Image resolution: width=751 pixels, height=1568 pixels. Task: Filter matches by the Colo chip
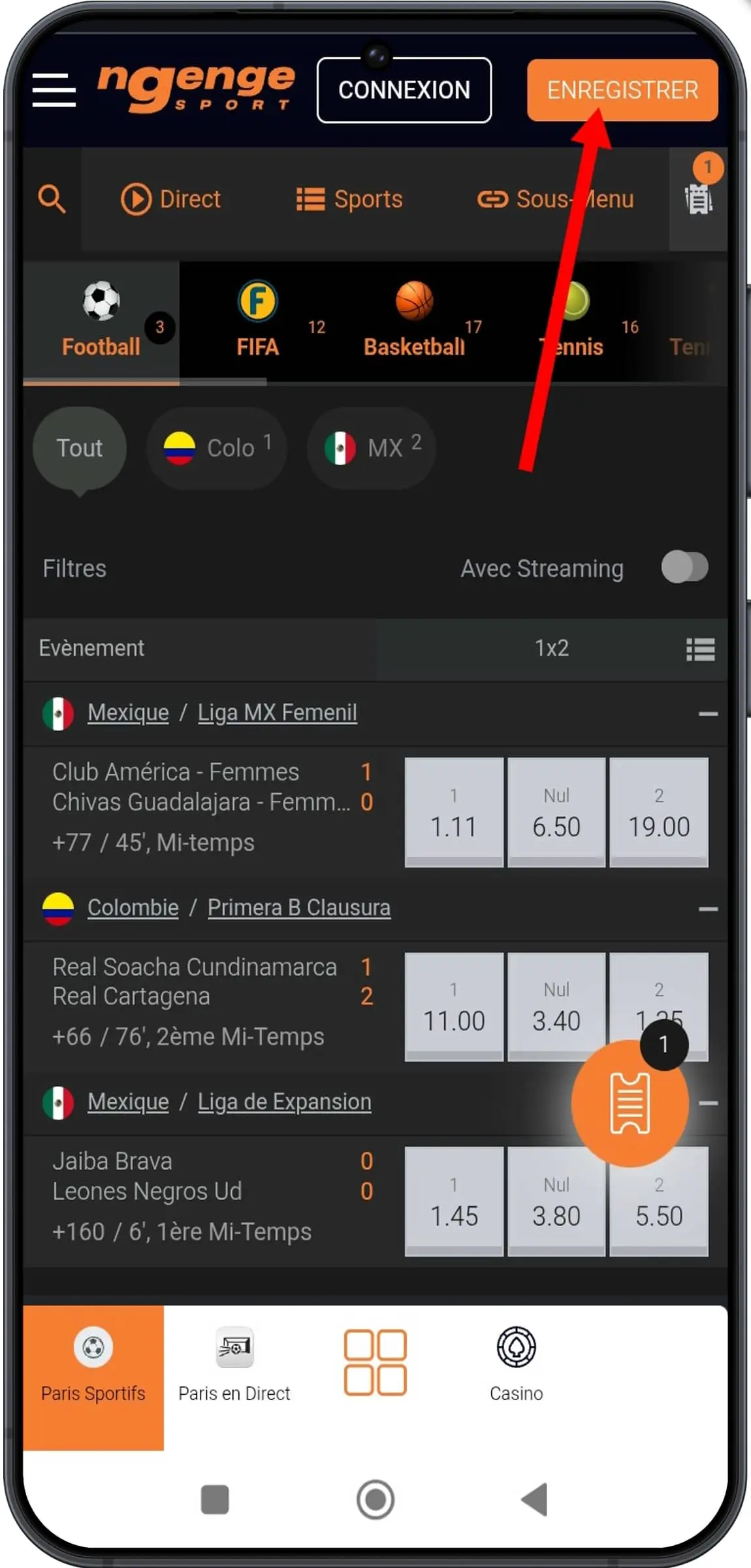pos(217,448)
